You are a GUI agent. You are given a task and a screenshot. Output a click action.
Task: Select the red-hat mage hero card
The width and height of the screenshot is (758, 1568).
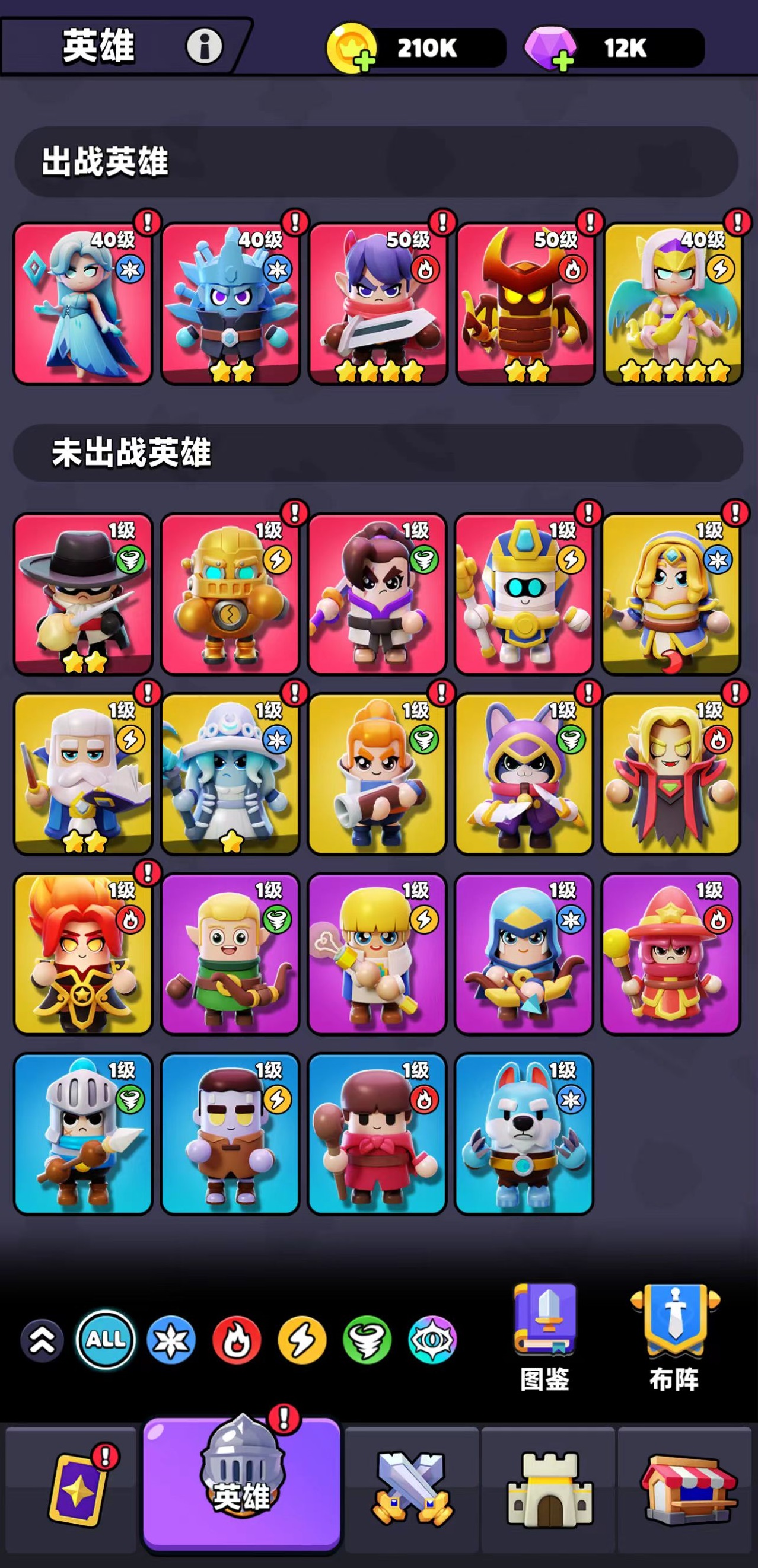[671, 953]
